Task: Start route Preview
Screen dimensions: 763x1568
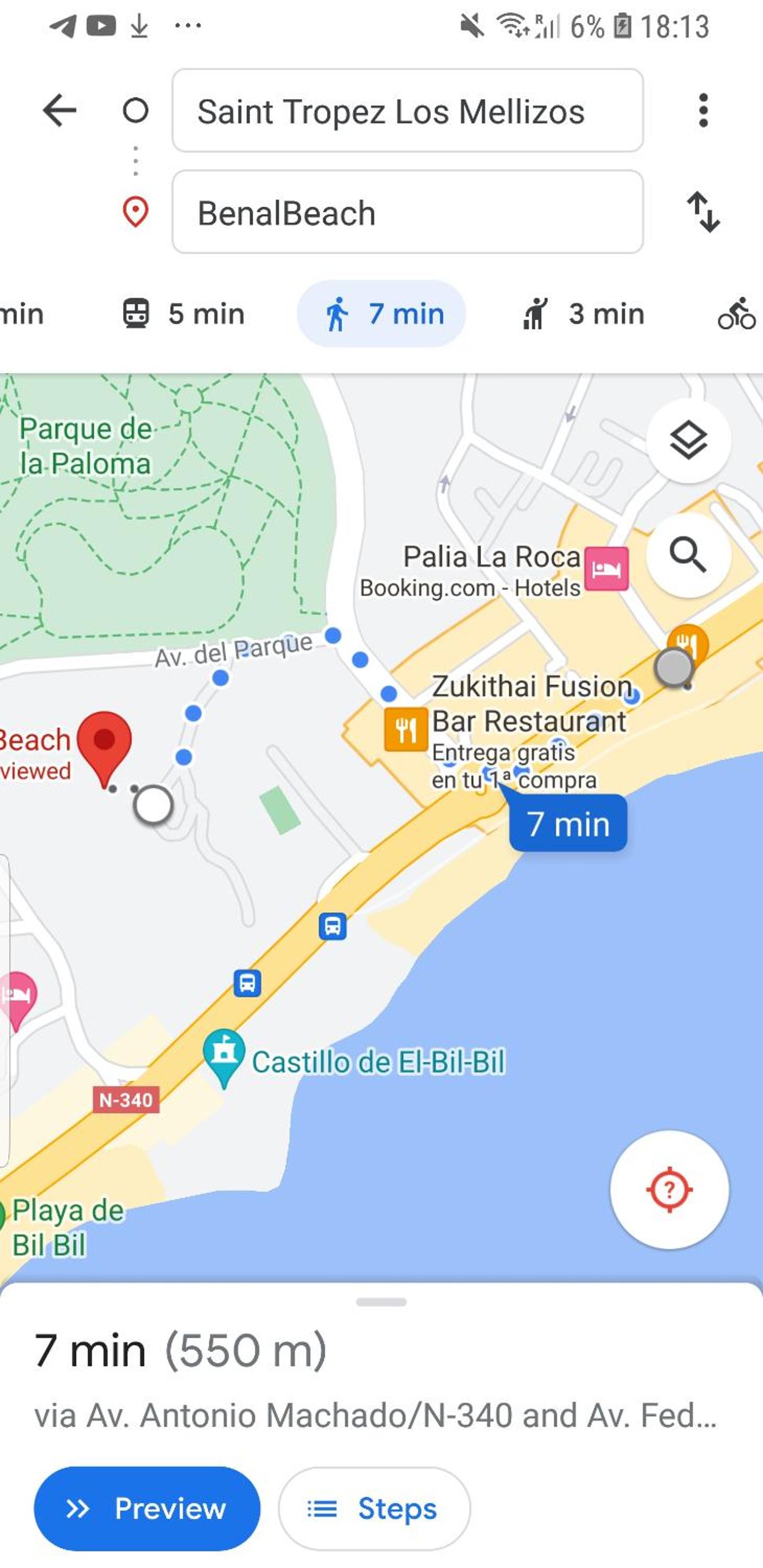Action: (x=147, y=1508)
